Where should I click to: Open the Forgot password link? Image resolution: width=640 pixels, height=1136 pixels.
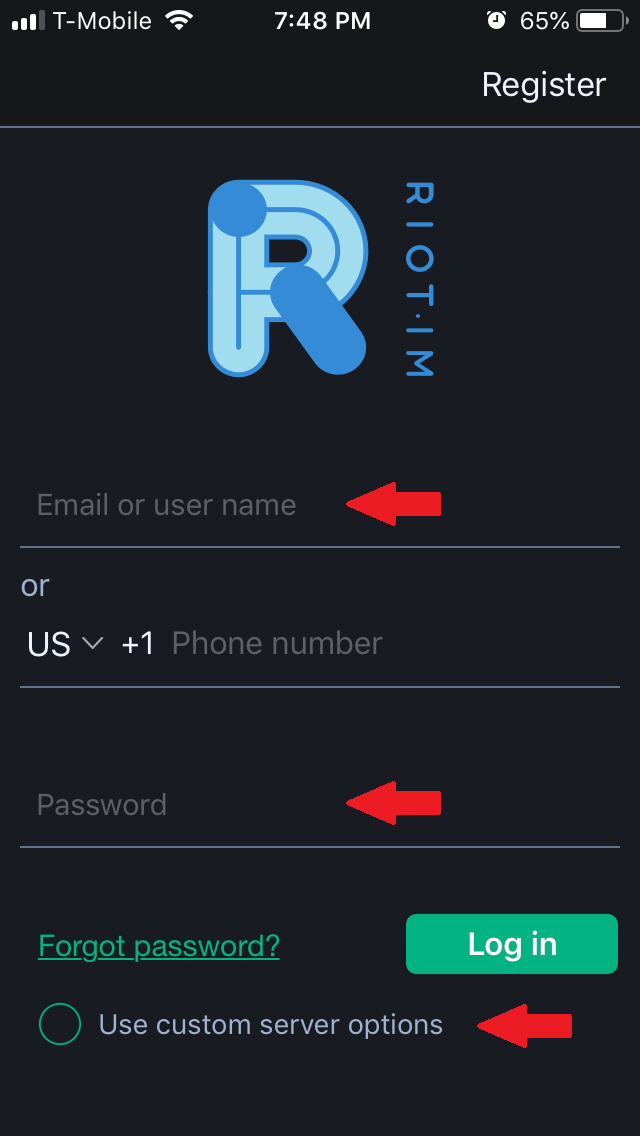tap(159, 946)
